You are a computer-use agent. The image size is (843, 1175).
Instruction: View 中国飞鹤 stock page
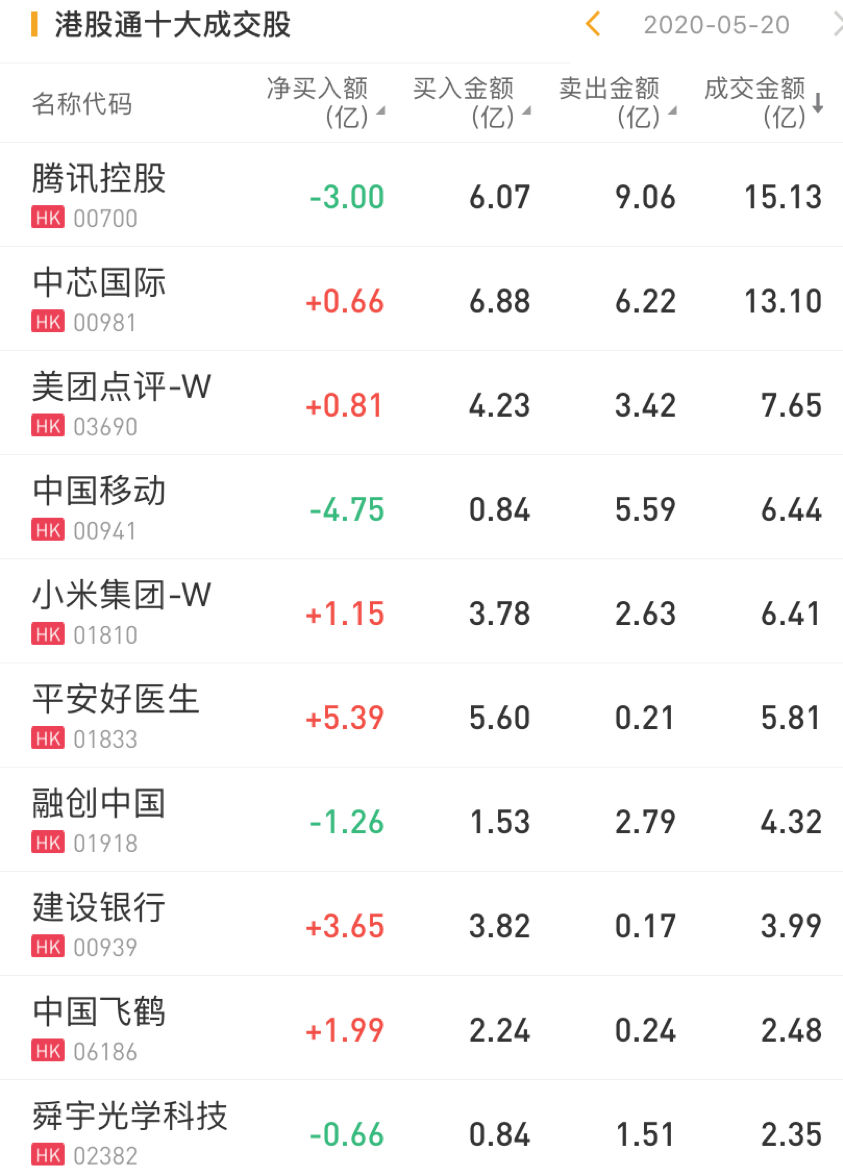tap(99, 1027)
